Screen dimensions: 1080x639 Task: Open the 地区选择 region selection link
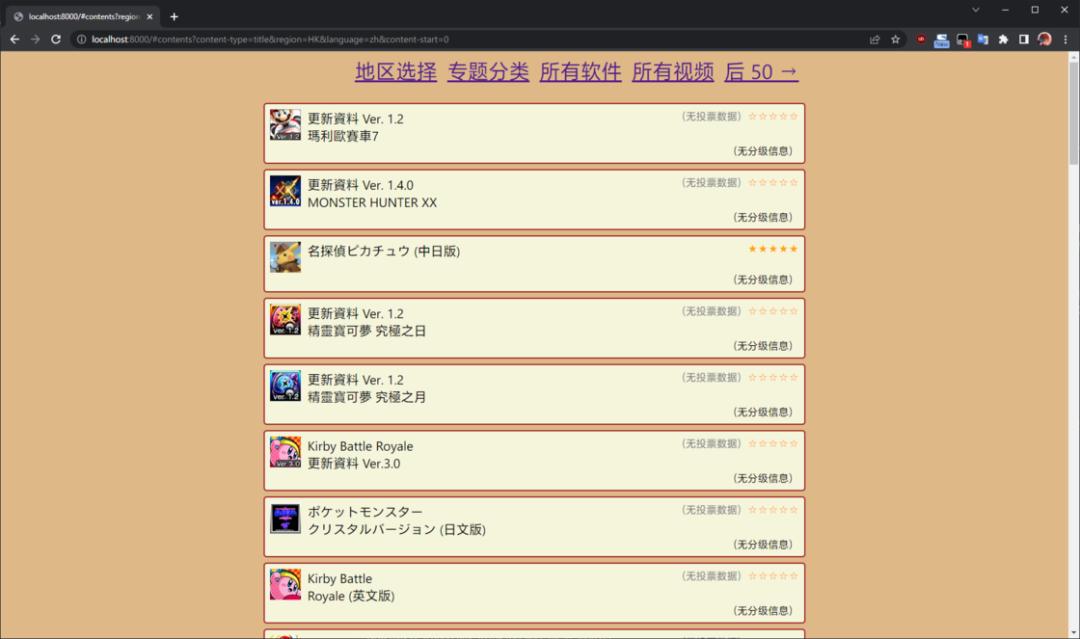pos(395,72)
